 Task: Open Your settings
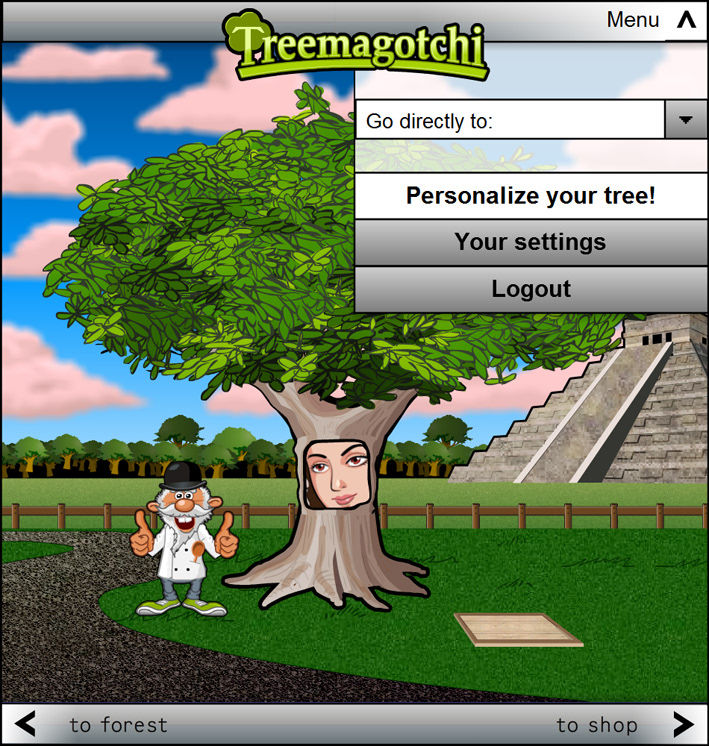(x=530, y=242)
